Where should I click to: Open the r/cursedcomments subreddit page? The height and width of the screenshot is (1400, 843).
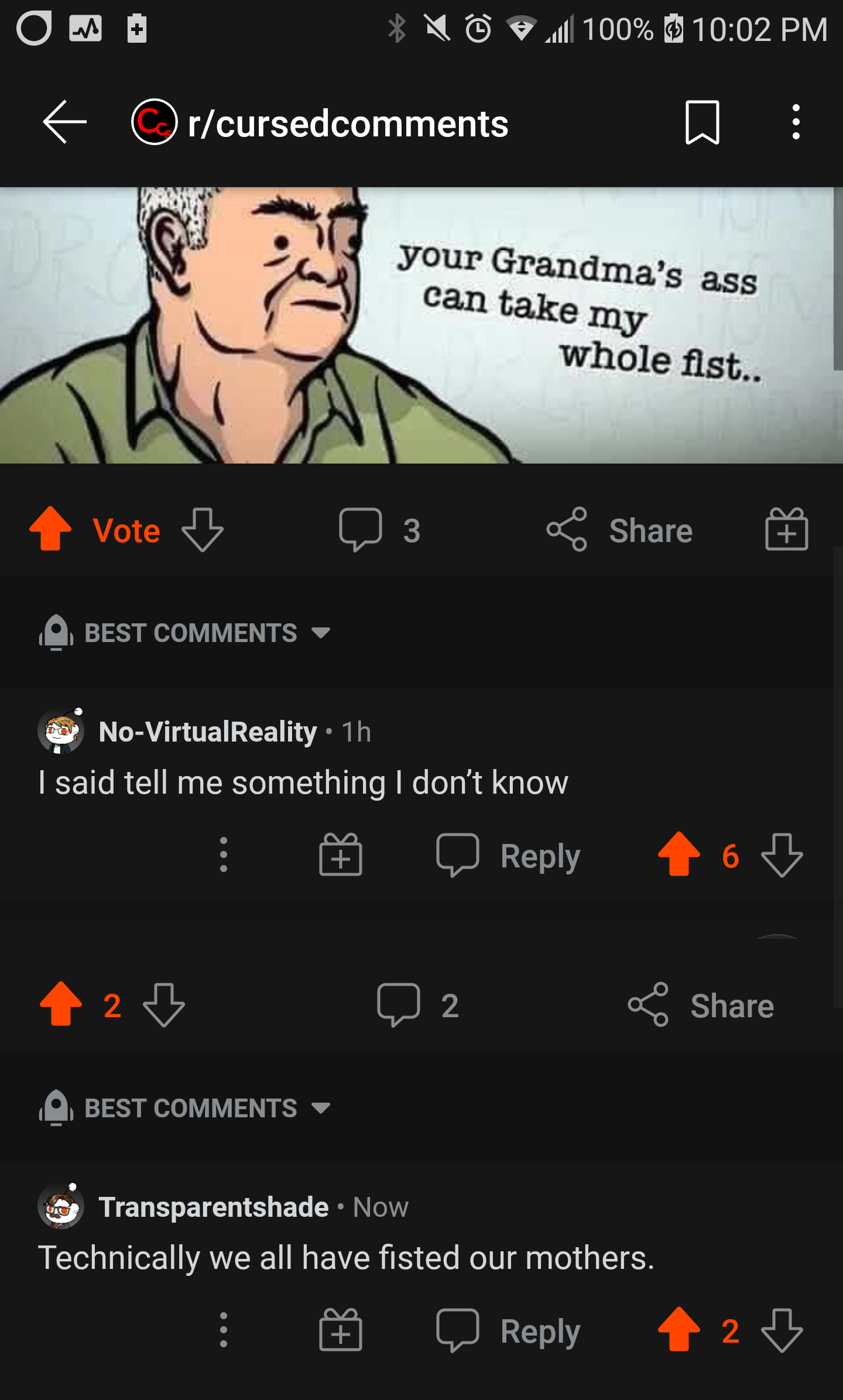tap(347, 123)
